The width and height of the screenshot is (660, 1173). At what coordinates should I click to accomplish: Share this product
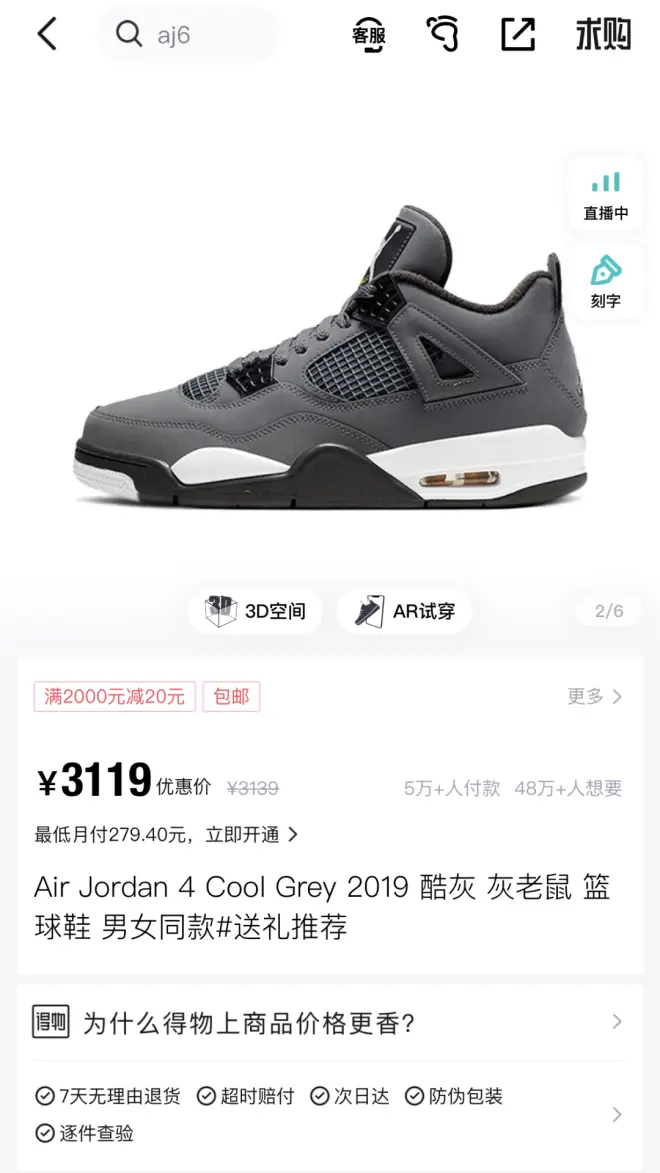tap(517, 34)
